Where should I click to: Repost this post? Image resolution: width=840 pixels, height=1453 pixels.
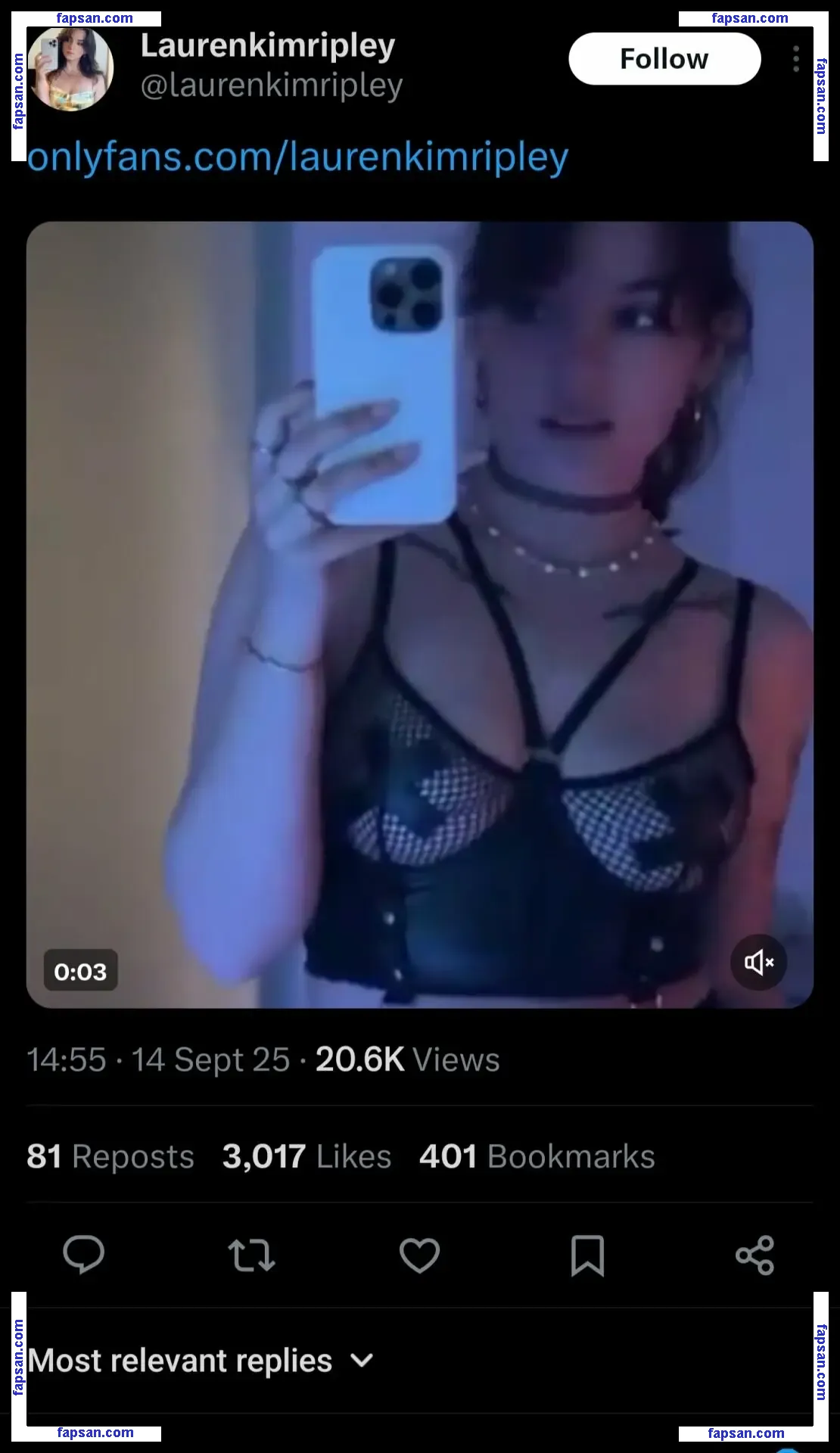pyautogui.click(x=251, y=1255)
